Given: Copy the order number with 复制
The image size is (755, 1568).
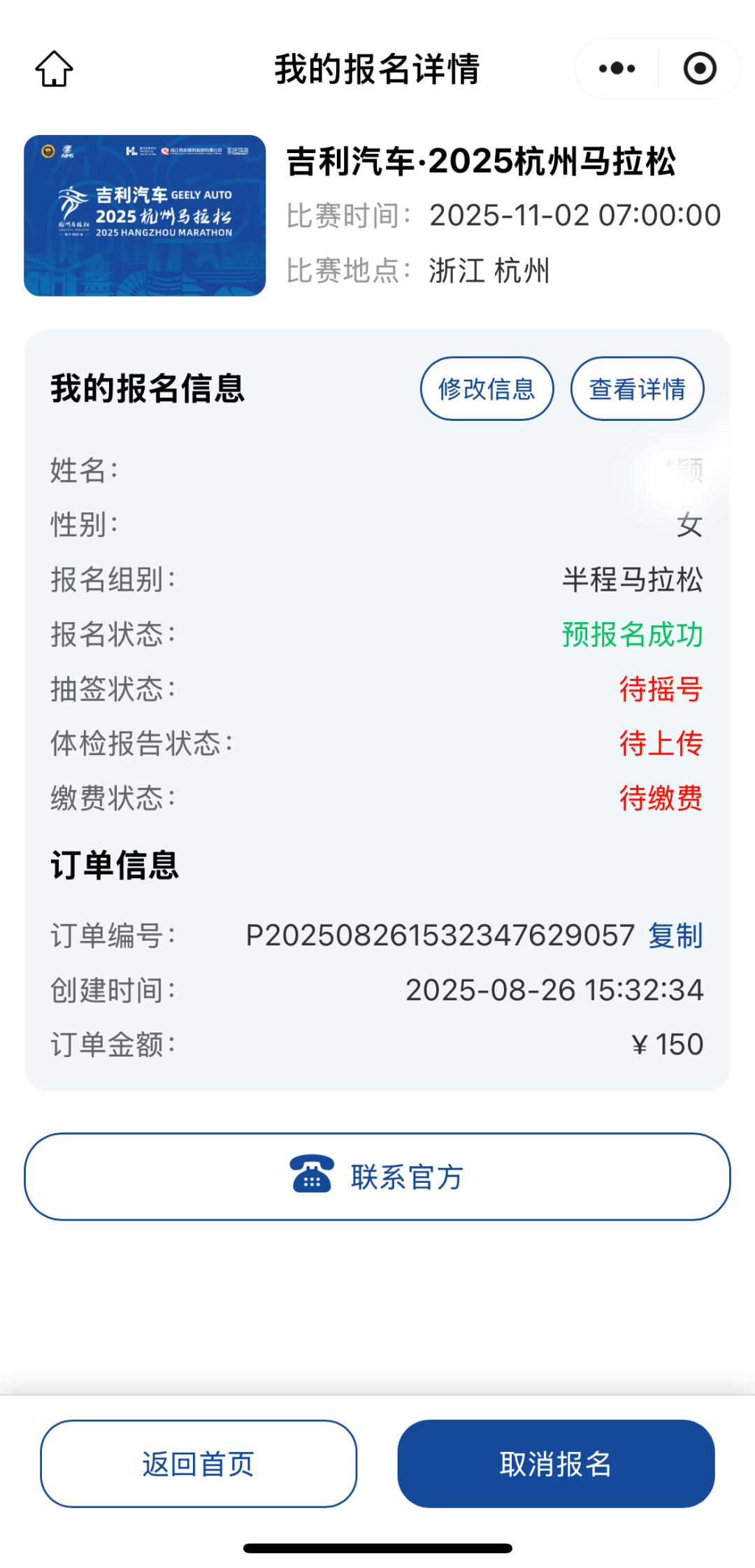Looking at the screenshot, I should (675, 935).
